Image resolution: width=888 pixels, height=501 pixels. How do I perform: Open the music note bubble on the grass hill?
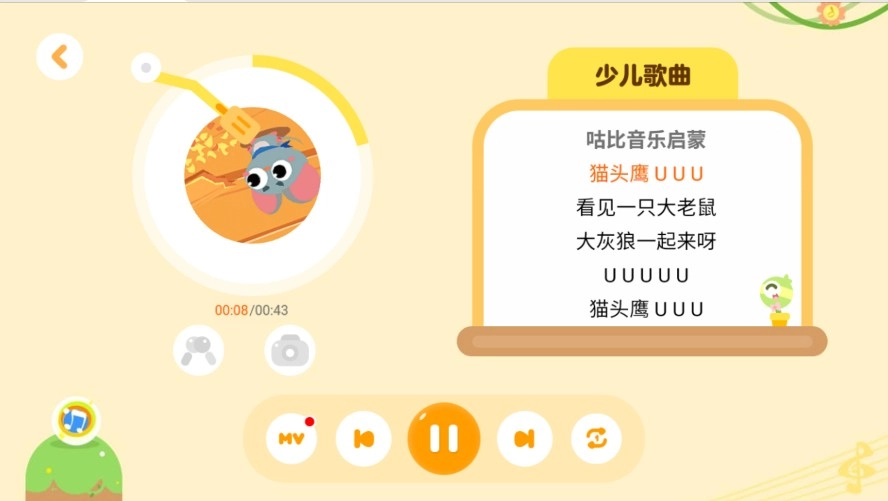pyautogui.click(x=74, y=420)
